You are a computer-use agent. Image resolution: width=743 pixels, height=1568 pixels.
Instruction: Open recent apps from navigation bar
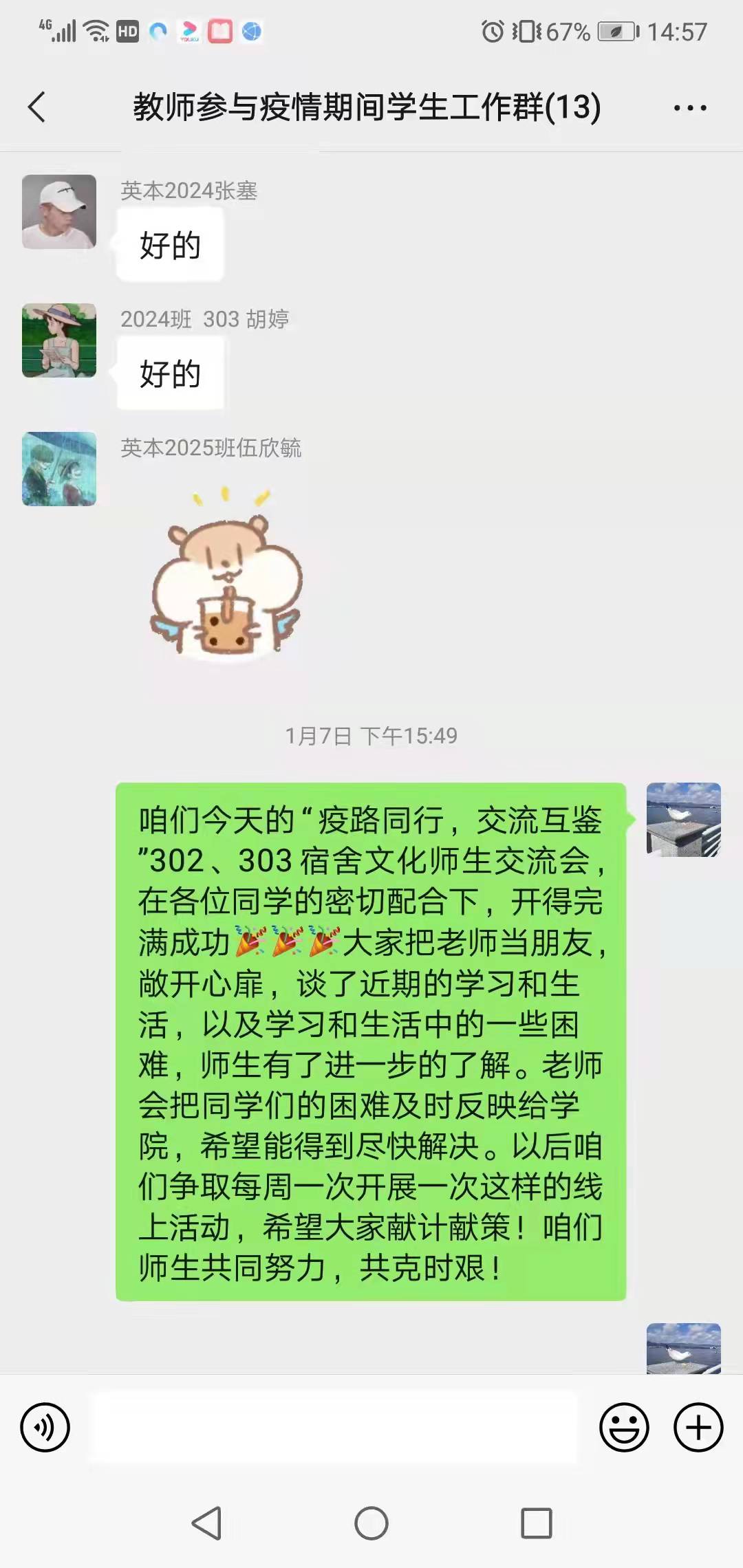pos(536,1523)
